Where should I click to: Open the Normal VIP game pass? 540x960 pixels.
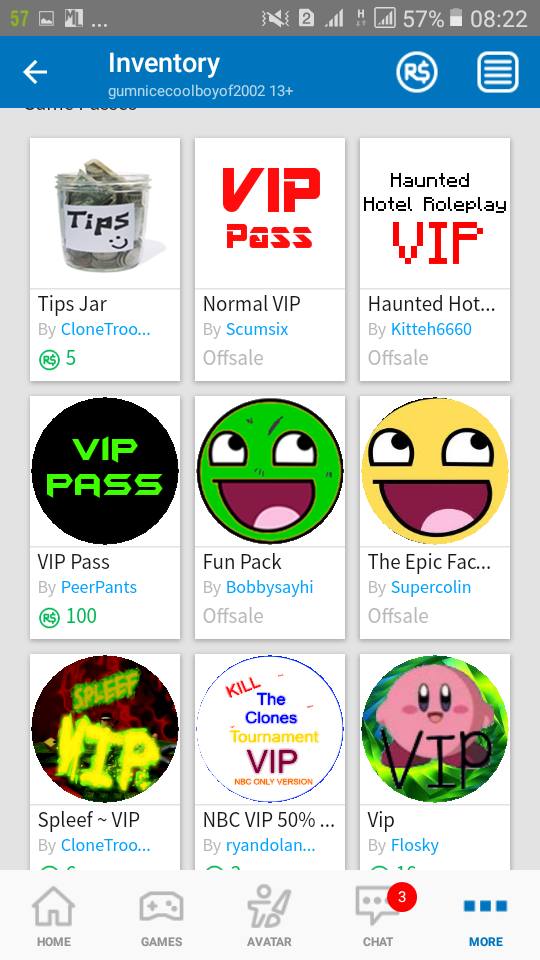pyautogui.click(x=270, y=259)
